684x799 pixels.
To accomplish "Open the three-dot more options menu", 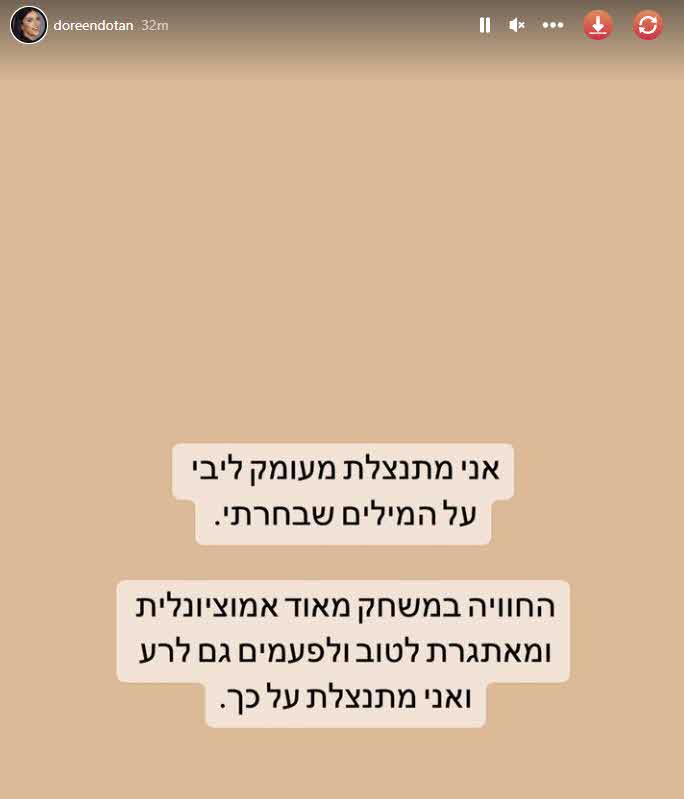I will pos(553,25).
